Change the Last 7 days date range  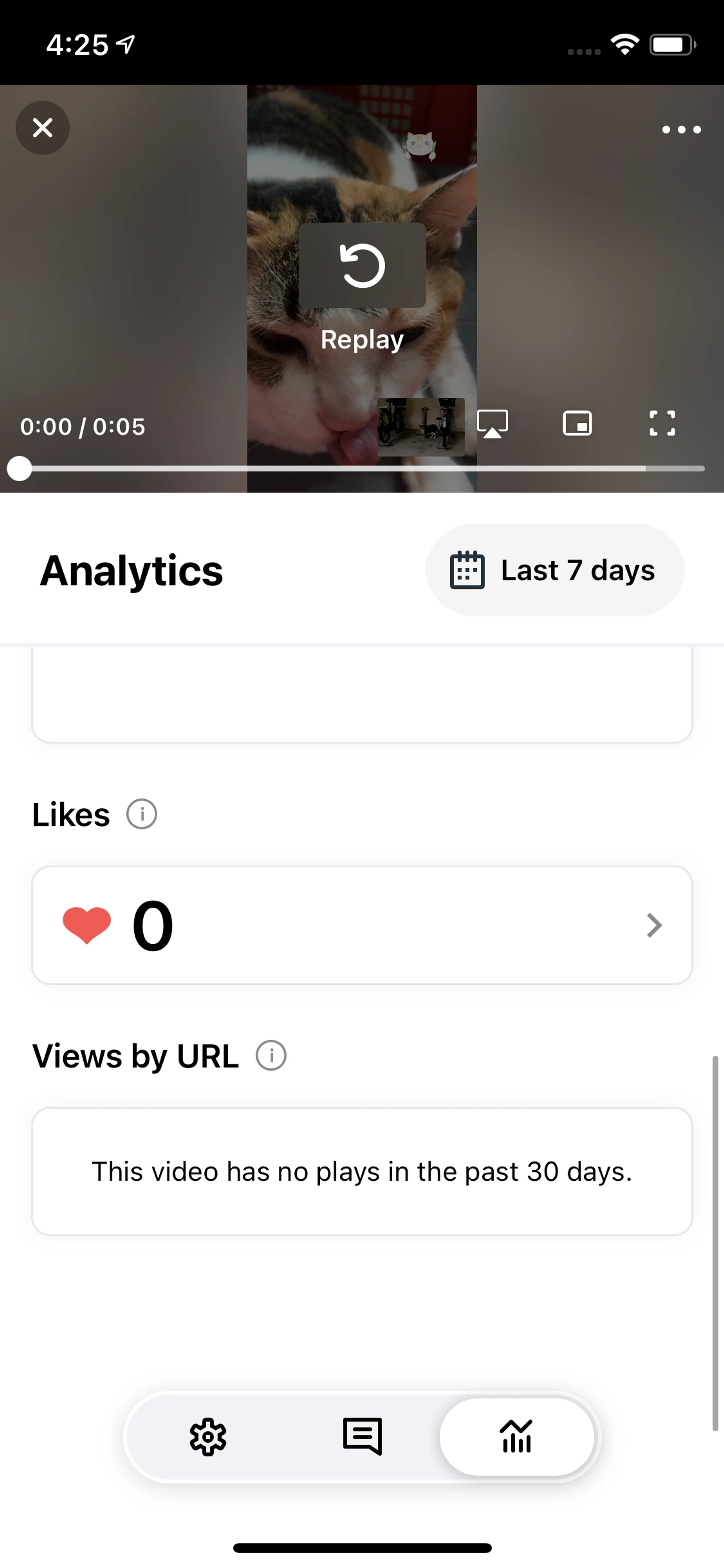[x=554, y=570]
